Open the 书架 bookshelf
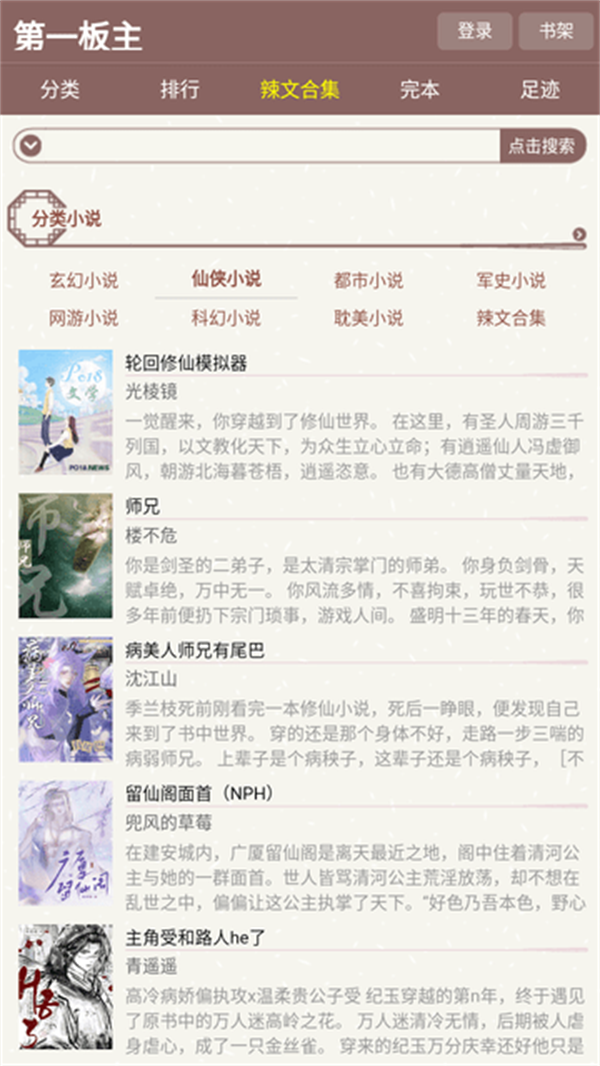Screen dimensions: 600x1066 click(x=556, y=32)
